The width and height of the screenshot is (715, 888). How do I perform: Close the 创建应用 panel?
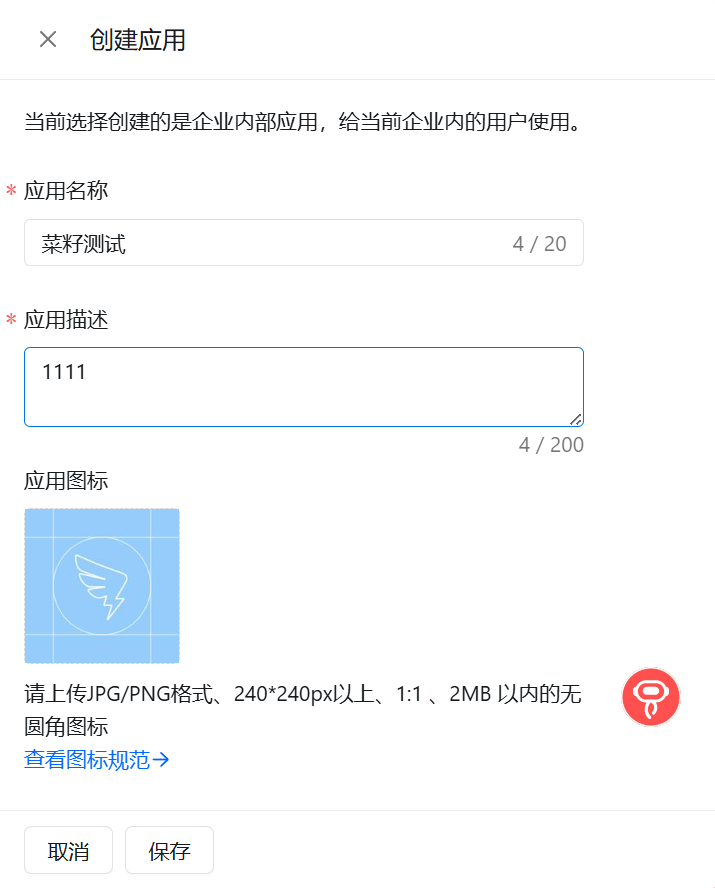tap(48, 40)
